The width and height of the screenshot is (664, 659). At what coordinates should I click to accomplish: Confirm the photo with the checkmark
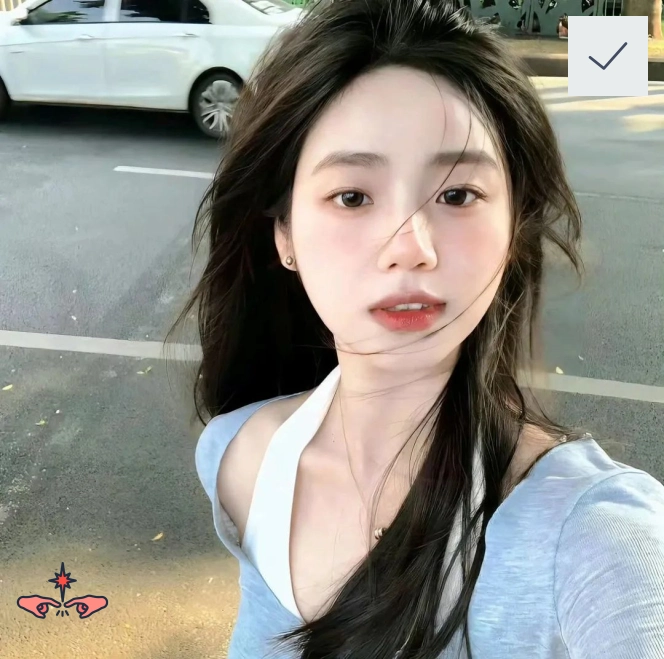[x=607, y=56]
